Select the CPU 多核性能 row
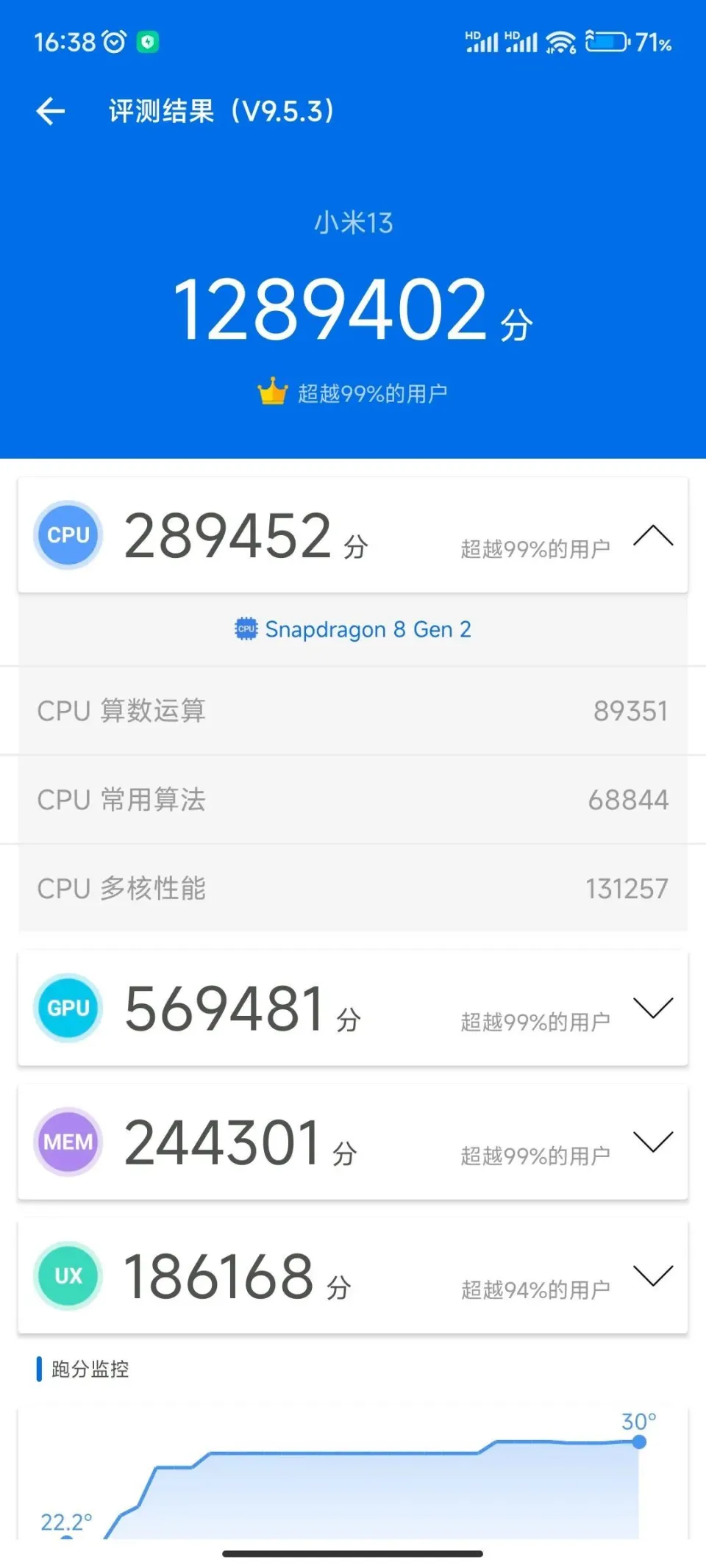This screenshot has height=1568, width=706. click(x=353, y=888)
